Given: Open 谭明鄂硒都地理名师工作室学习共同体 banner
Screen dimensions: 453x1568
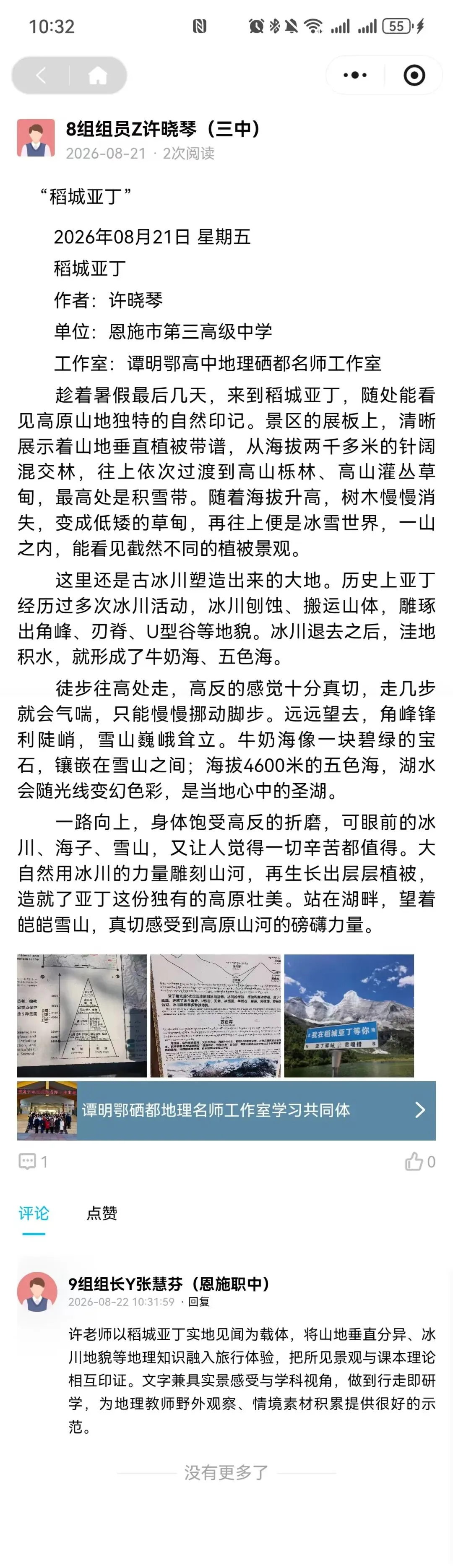Looking at the screenshot, I should pos(226,1110).
